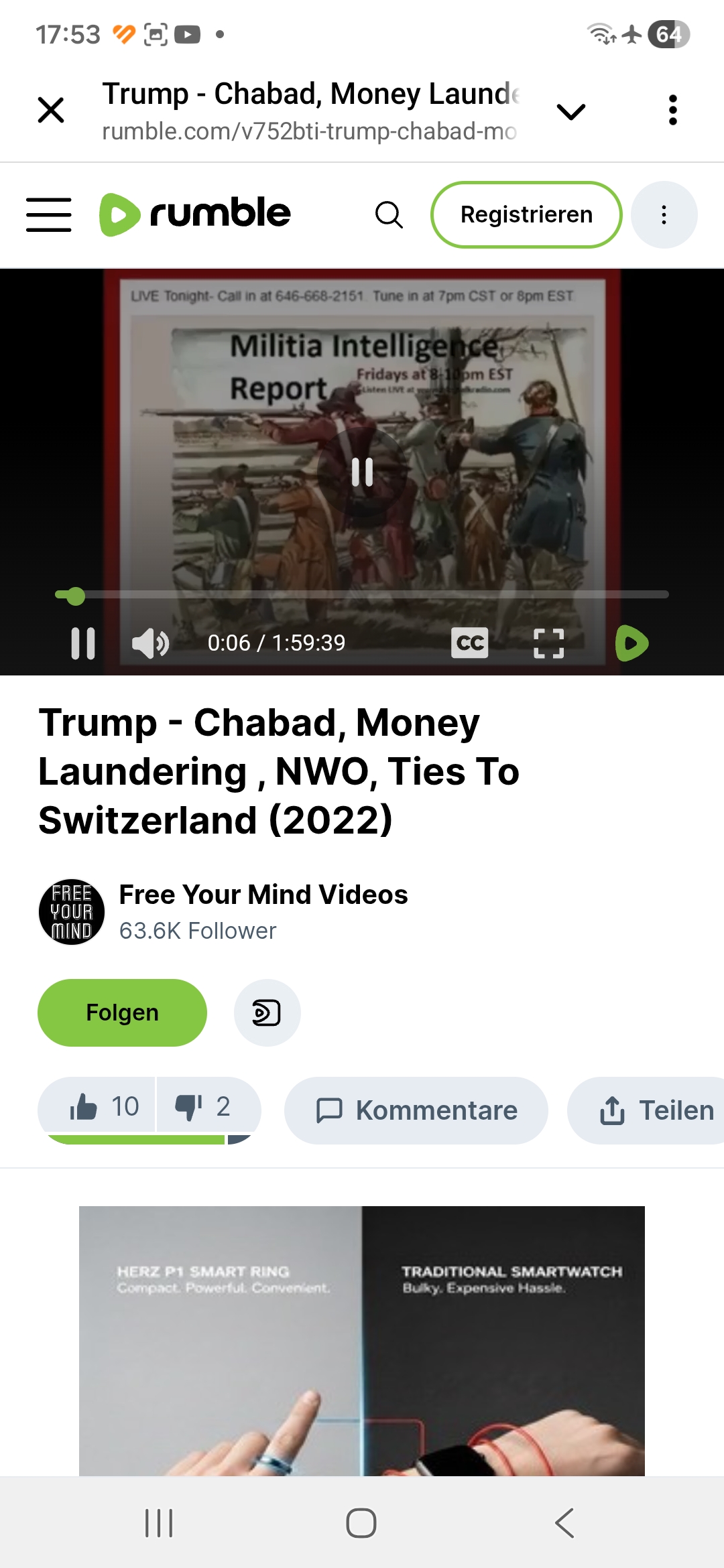
Task: Open the browser overflow menu
Action: point(672,110)
